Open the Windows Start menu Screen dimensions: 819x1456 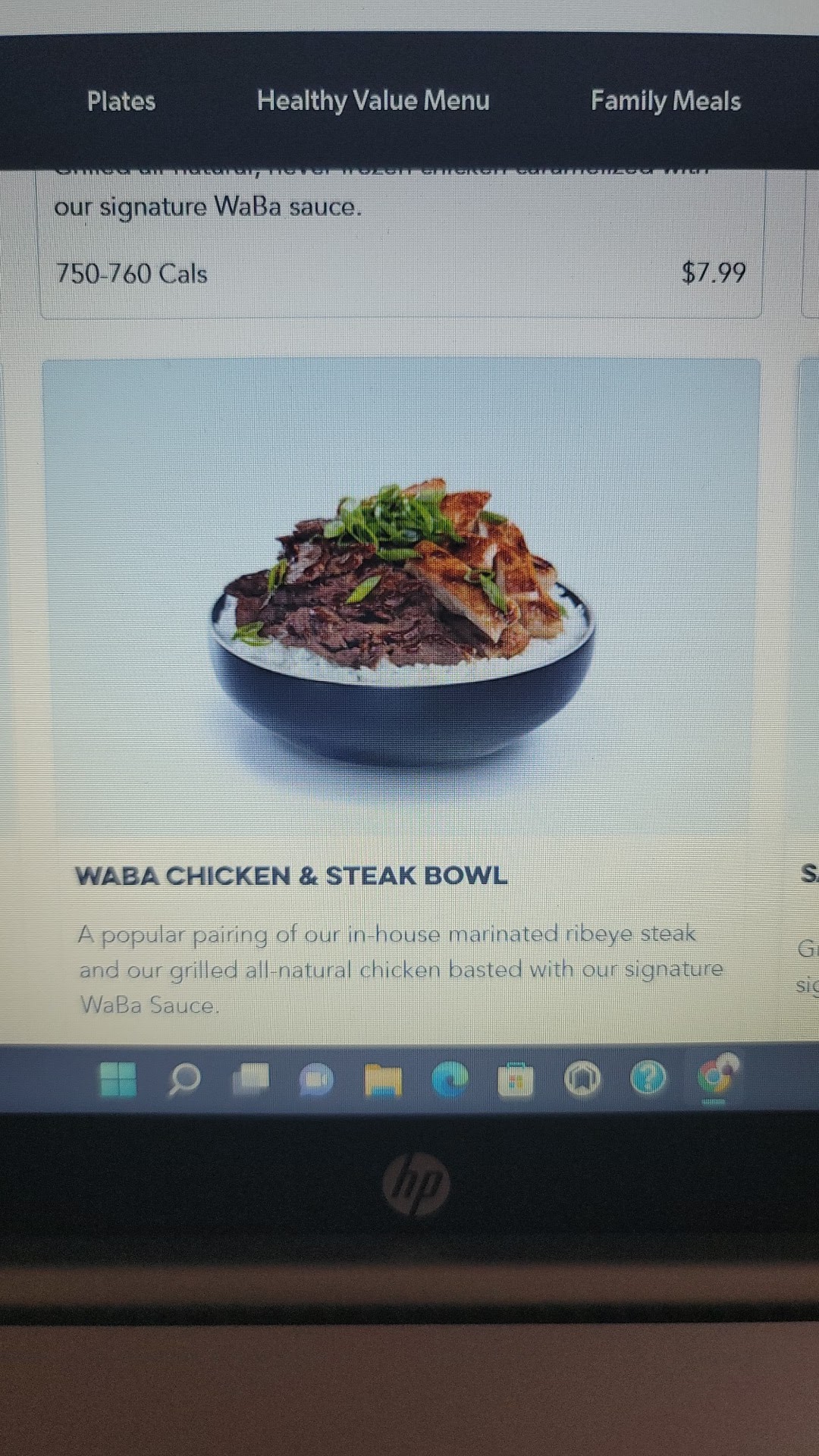[118, 1079]
